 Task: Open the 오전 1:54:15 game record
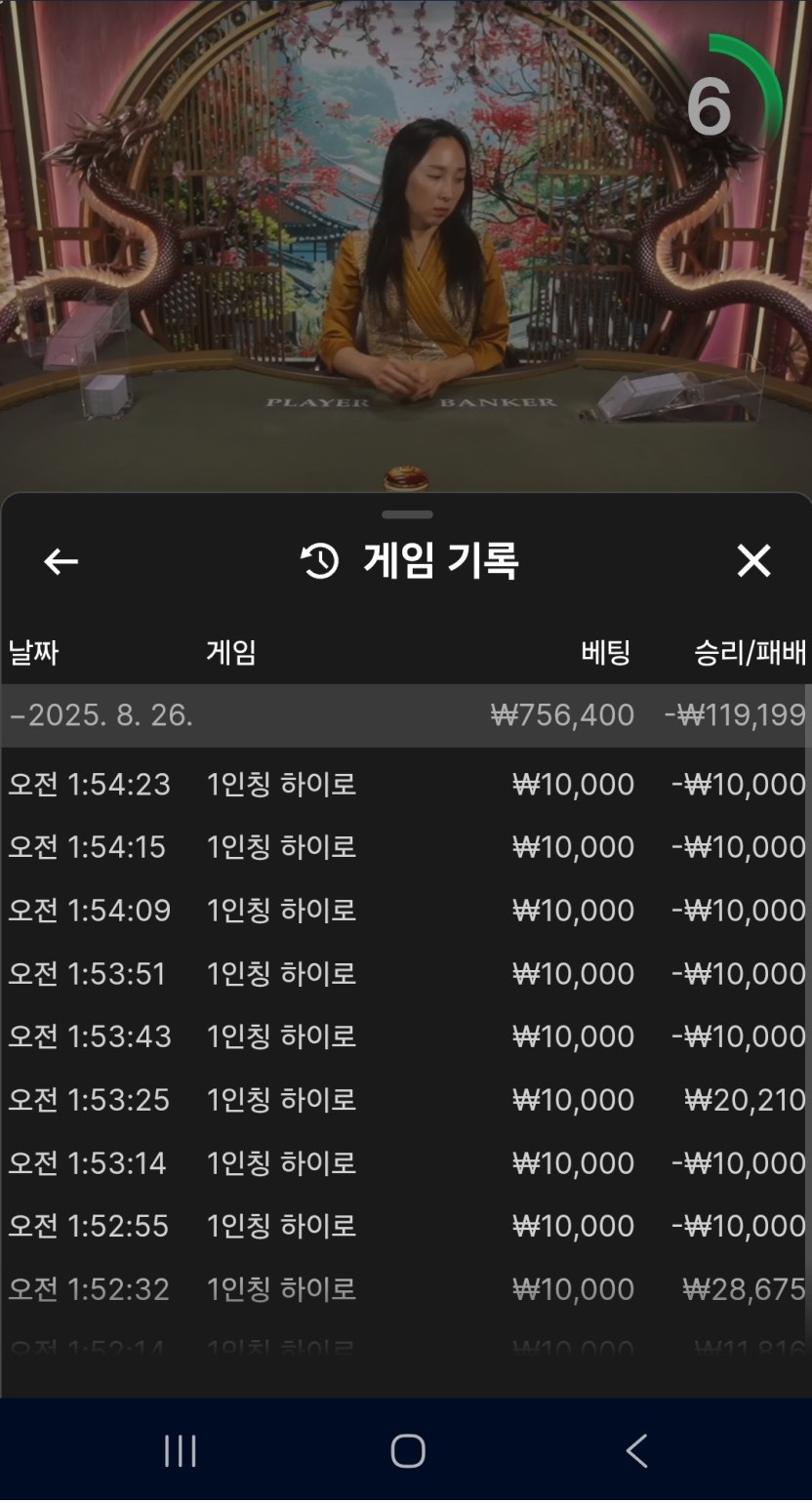(x=406, y=847)
